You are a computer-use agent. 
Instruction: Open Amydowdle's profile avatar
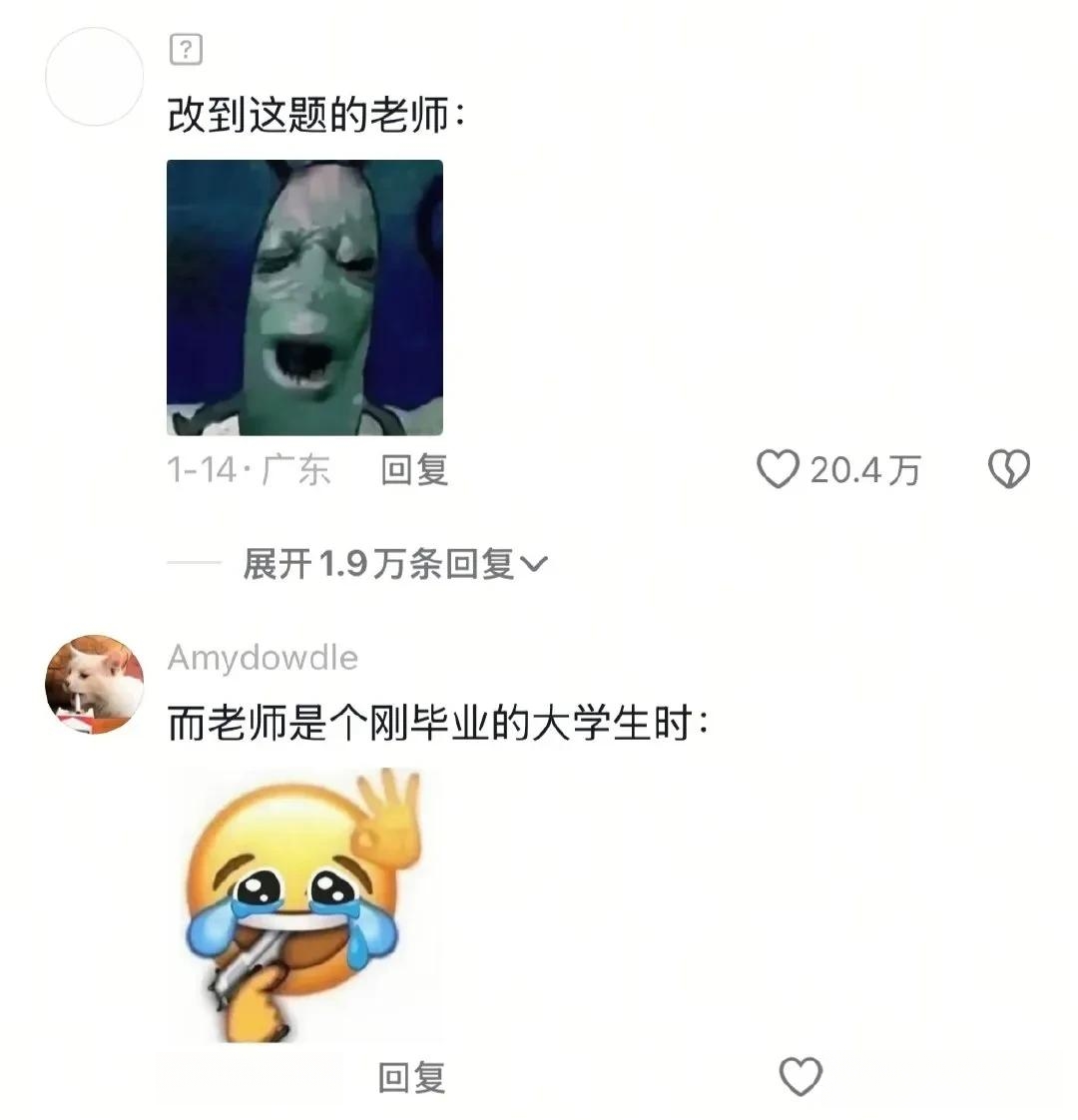coord(95,684)
